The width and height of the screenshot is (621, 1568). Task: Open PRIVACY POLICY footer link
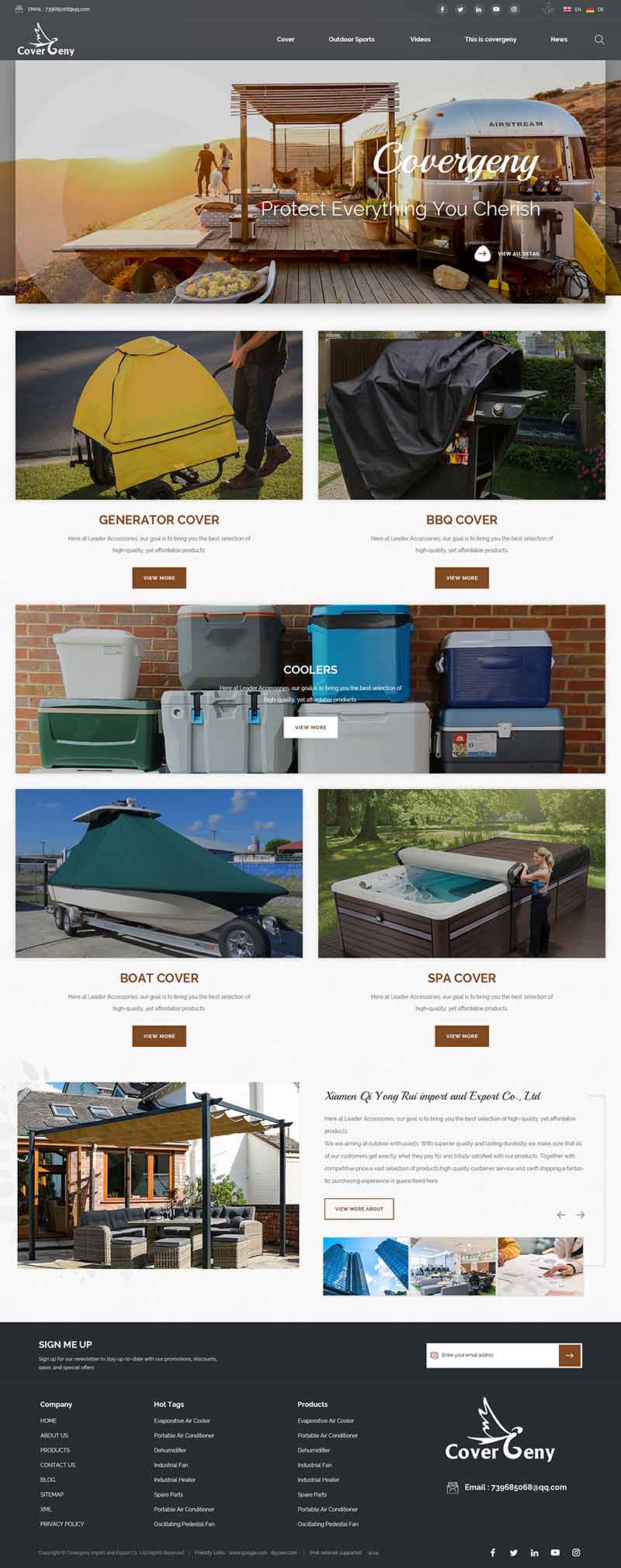click(62, 1524)
